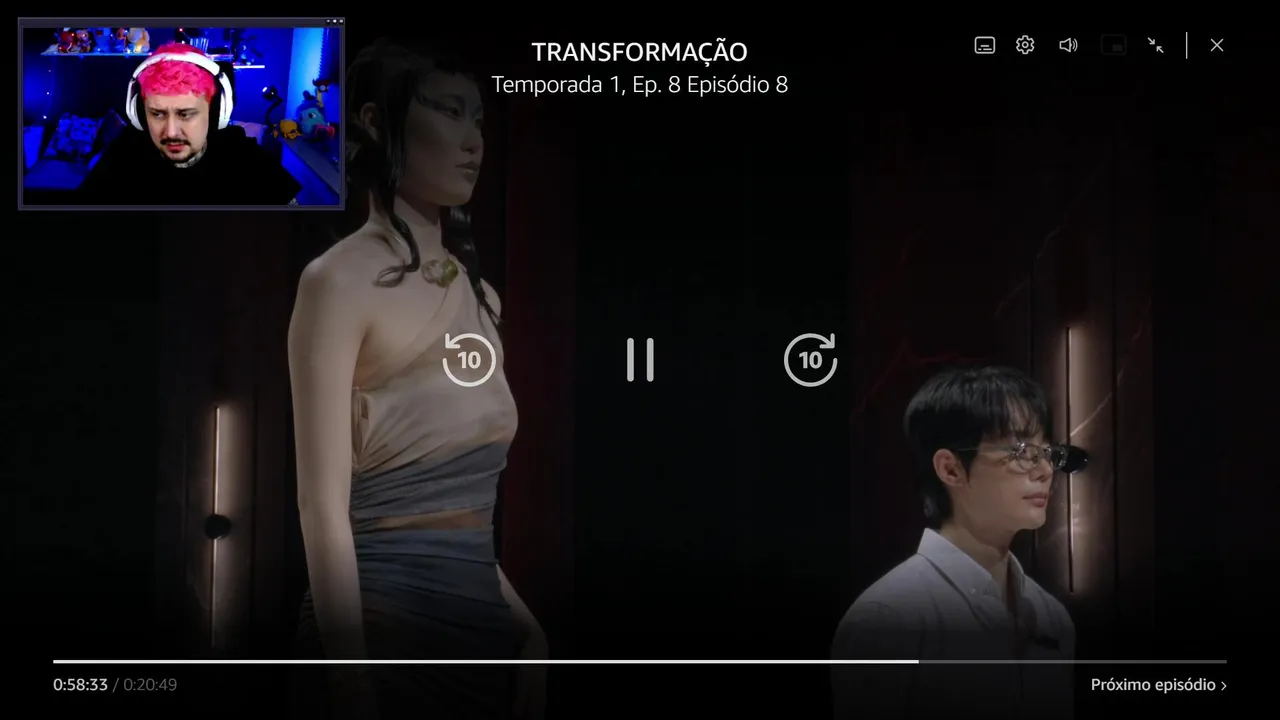This screenshot has width=1280, height=720.
Task: Exit fullscreen mode
Action: [x=1156, y=45]
